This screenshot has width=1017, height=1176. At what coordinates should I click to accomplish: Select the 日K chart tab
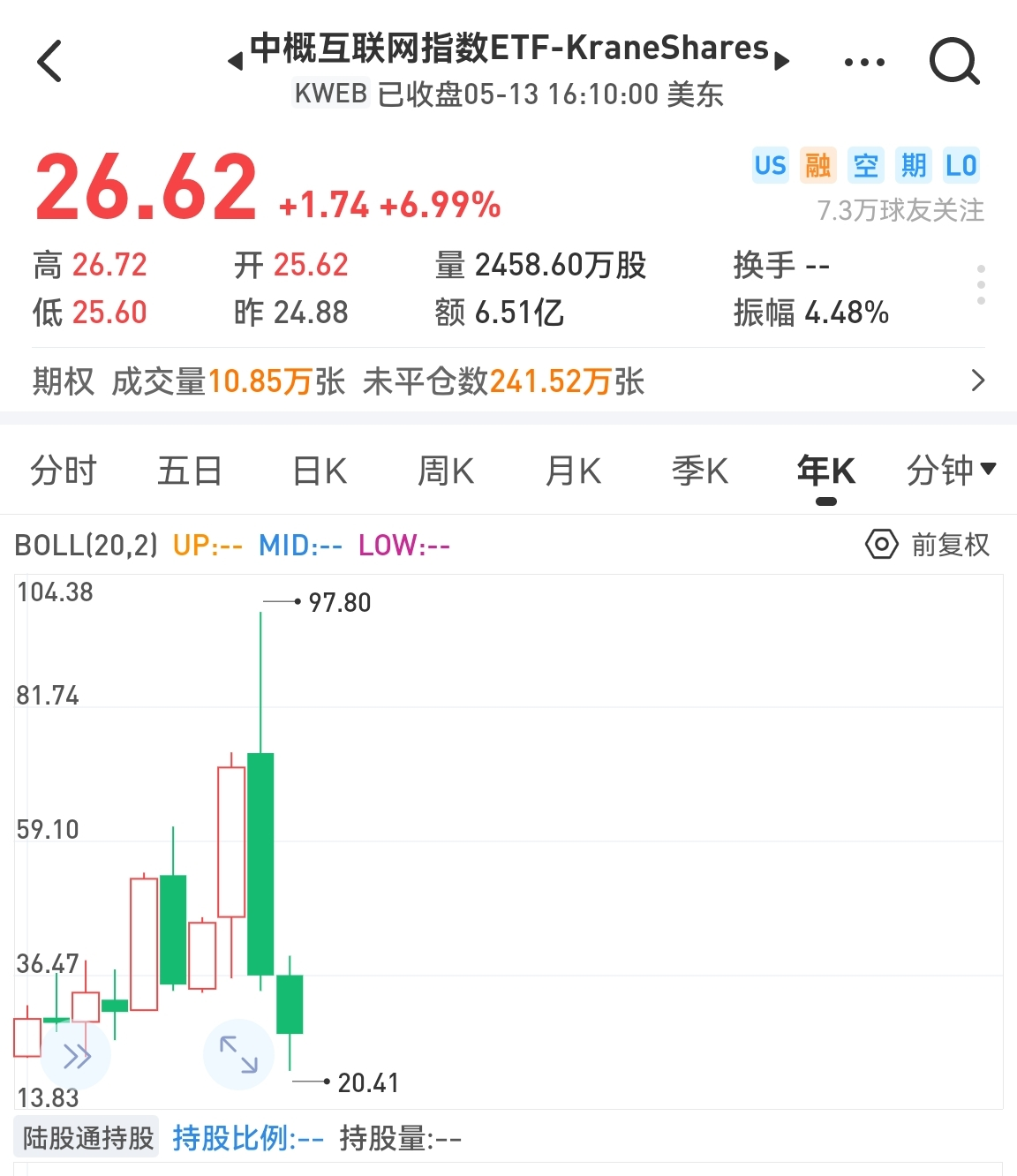pyautogui.click(x=320, y=471)
